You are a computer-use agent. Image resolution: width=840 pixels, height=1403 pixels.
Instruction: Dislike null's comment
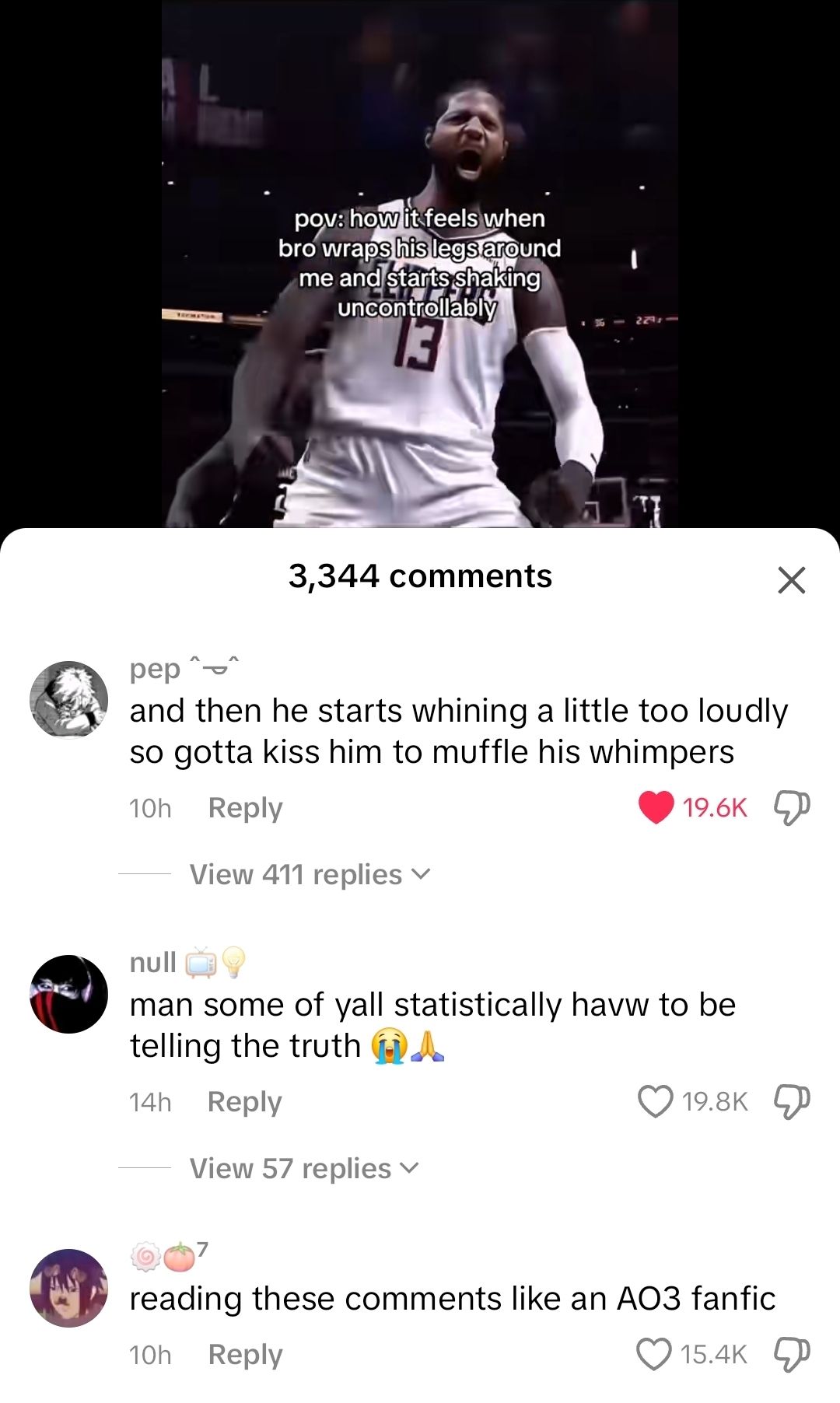tap(792, 1102)
